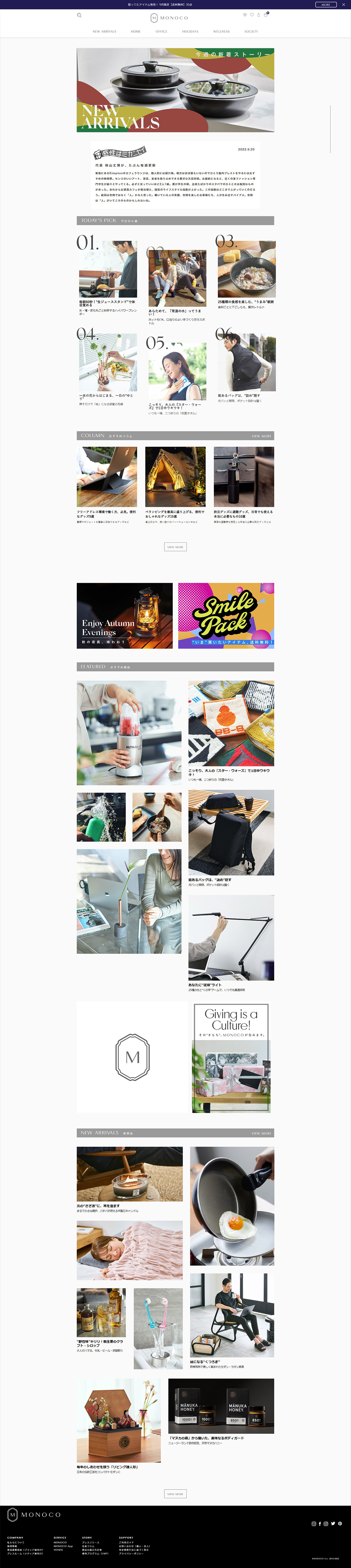
Task: Open the search icon in the header
Action: pyautogui.click(x=79, y=15)
